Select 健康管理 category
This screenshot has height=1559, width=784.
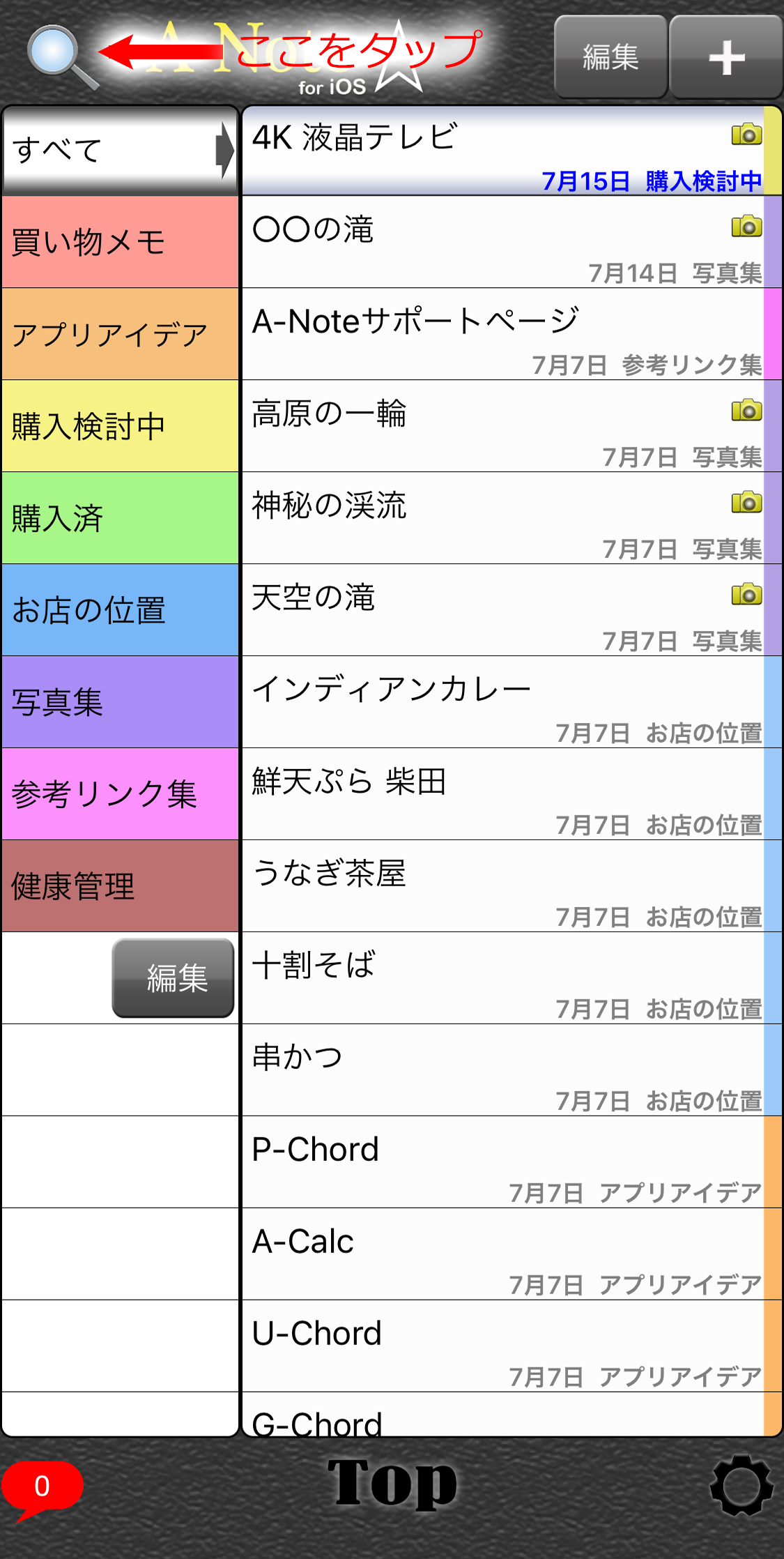point(120,886)
